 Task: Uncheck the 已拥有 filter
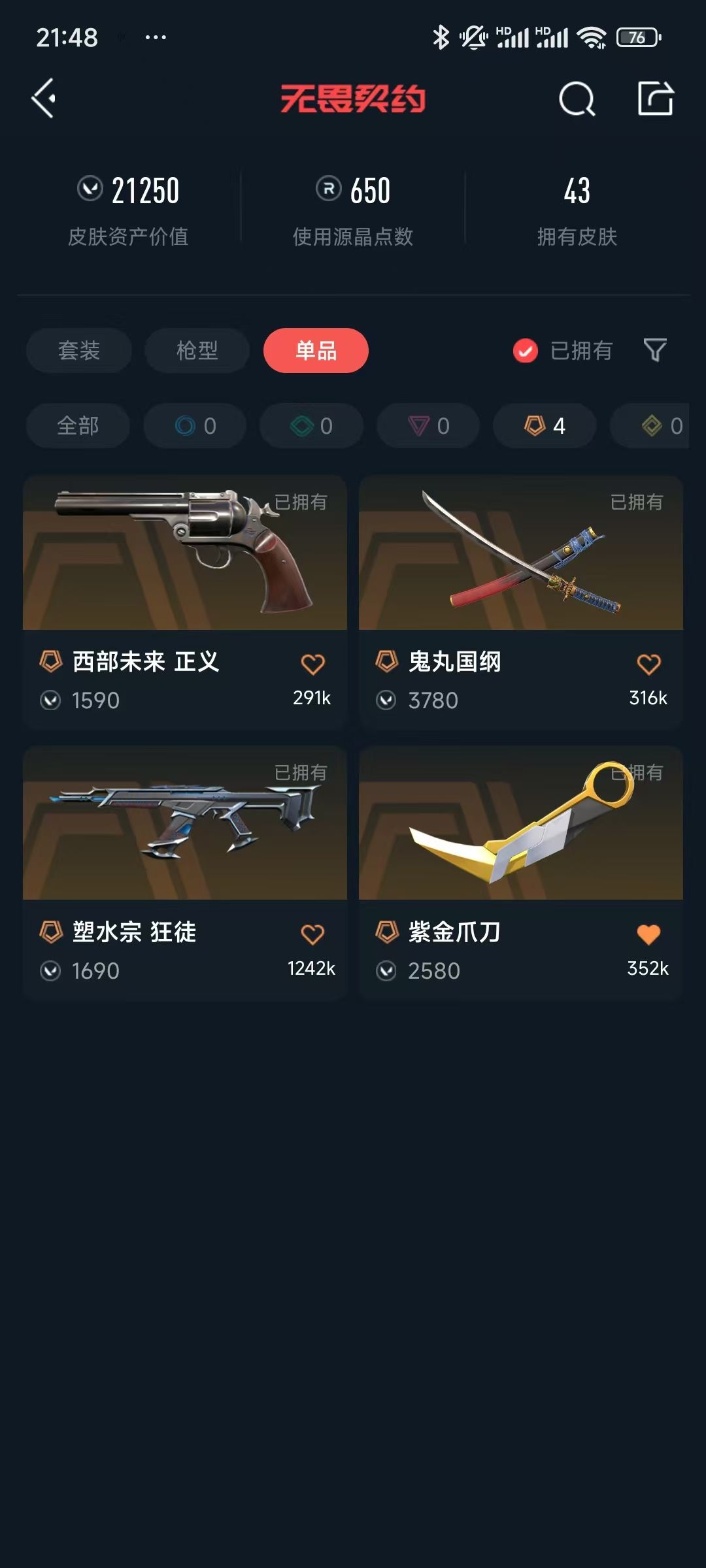pos(562,351)
